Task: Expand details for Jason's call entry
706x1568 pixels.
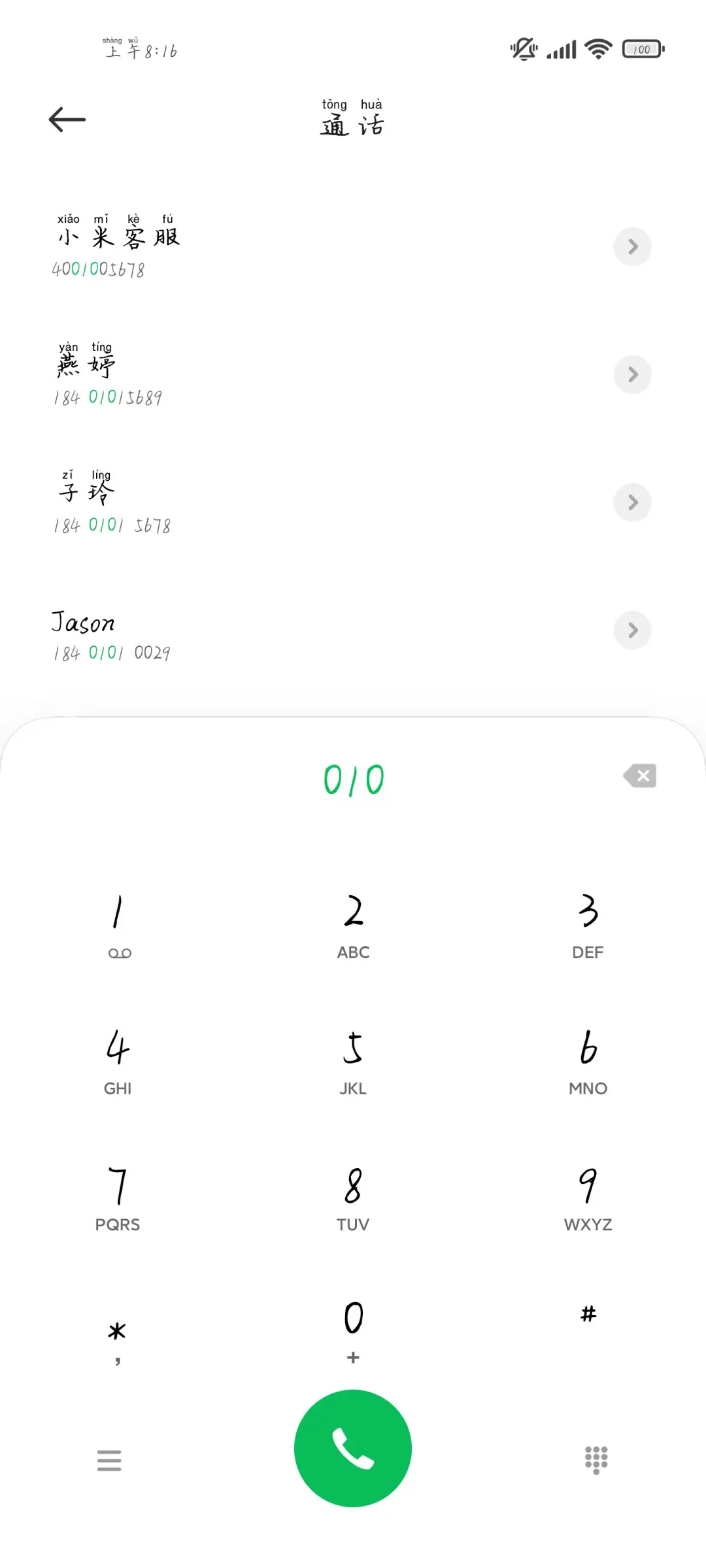Action: pos(632,630)
